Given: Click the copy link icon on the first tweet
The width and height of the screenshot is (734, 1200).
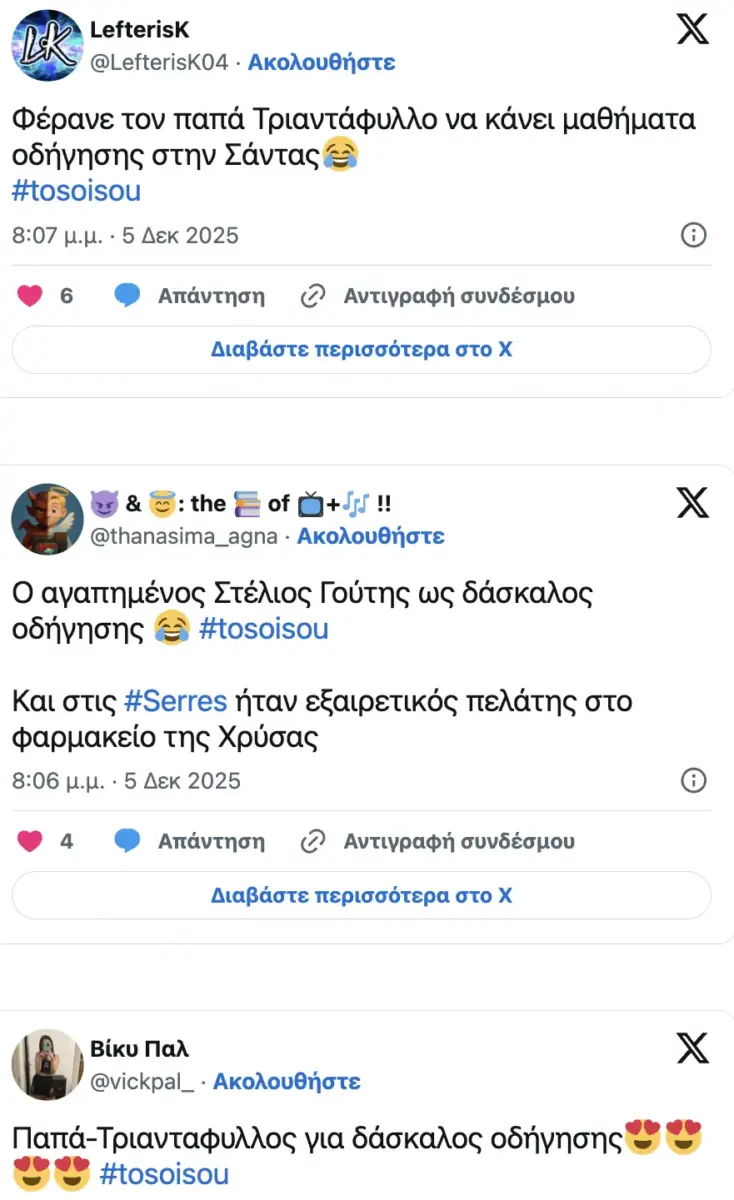Looking at the screenshot, I should [x=316, y=295].
